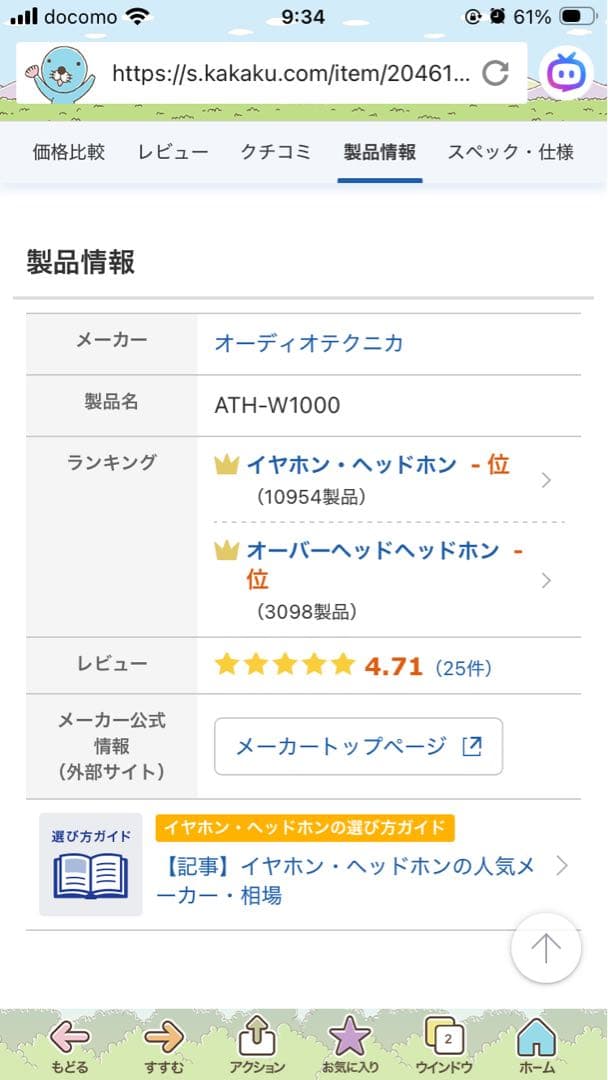Tap the メーカートップページ button

pyautogui.click(x=358, y=746)
